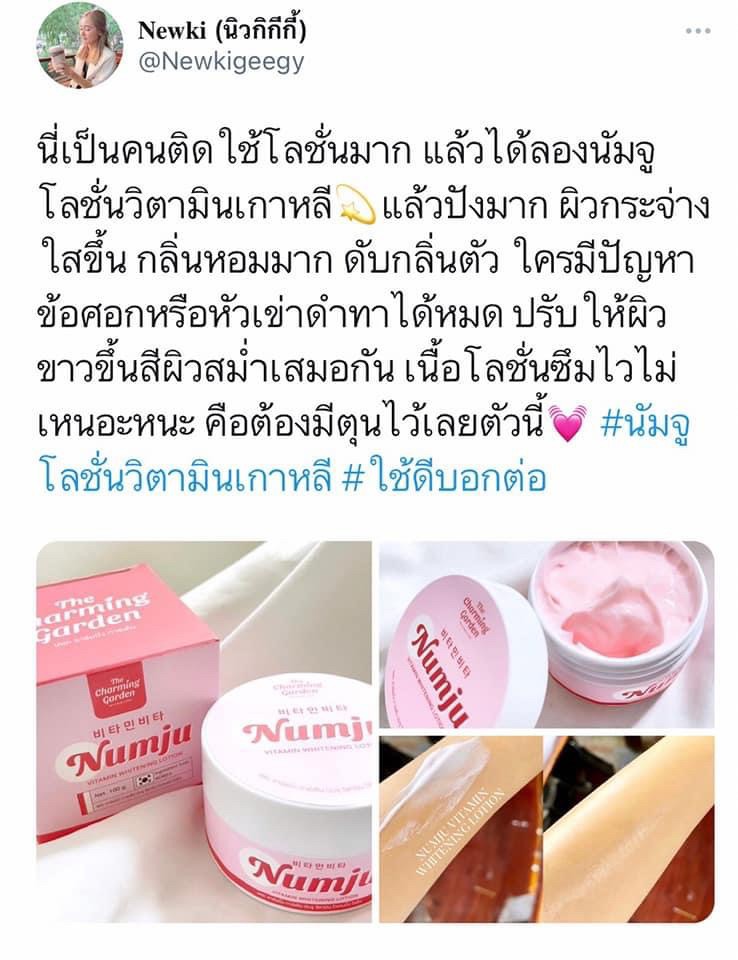The image size is (738, 960).
Task: Open Newki's profile picture
Action: click(79, 46)
